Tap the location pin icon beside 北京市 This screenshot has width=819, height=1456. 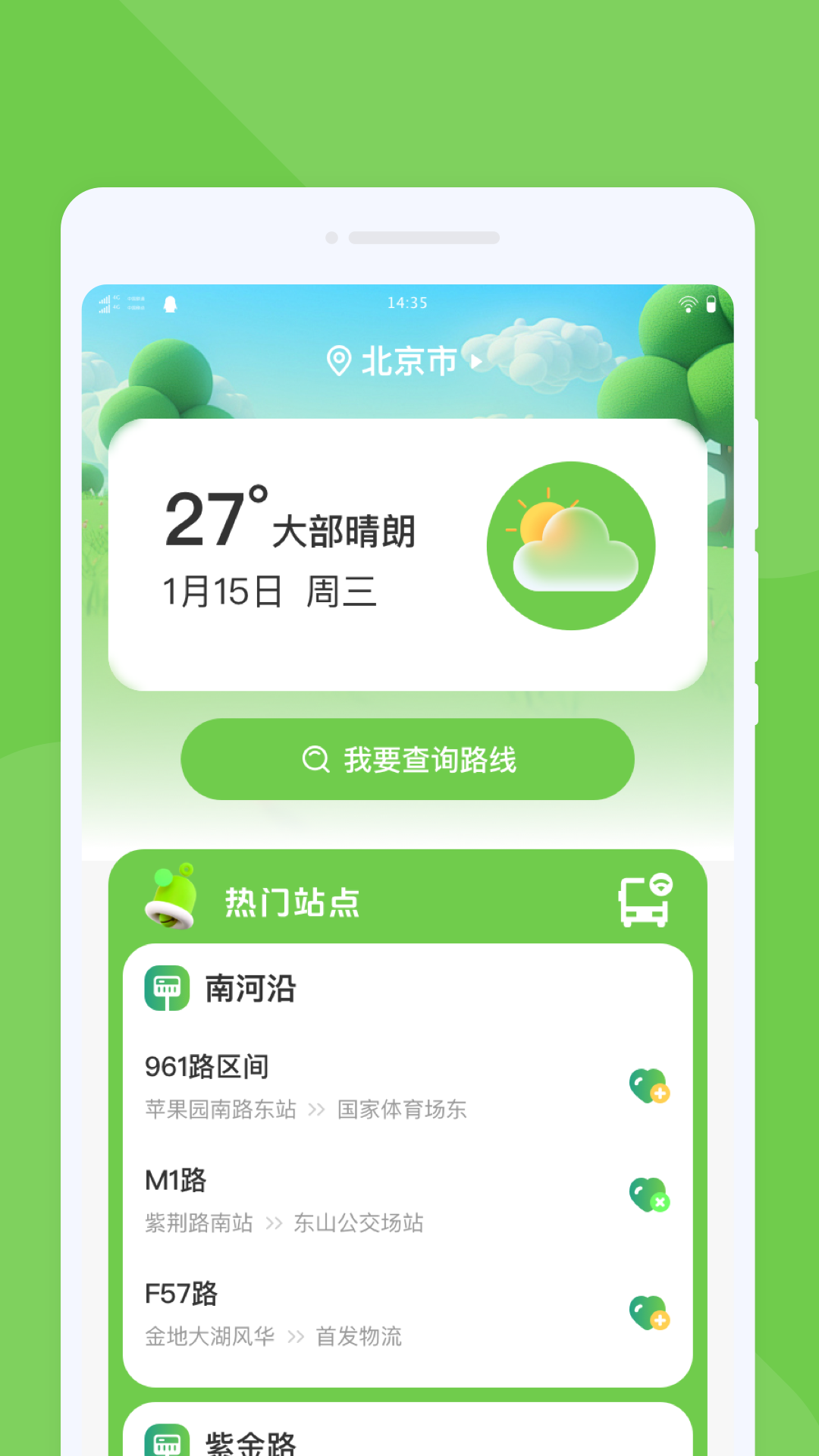point(340,362)
